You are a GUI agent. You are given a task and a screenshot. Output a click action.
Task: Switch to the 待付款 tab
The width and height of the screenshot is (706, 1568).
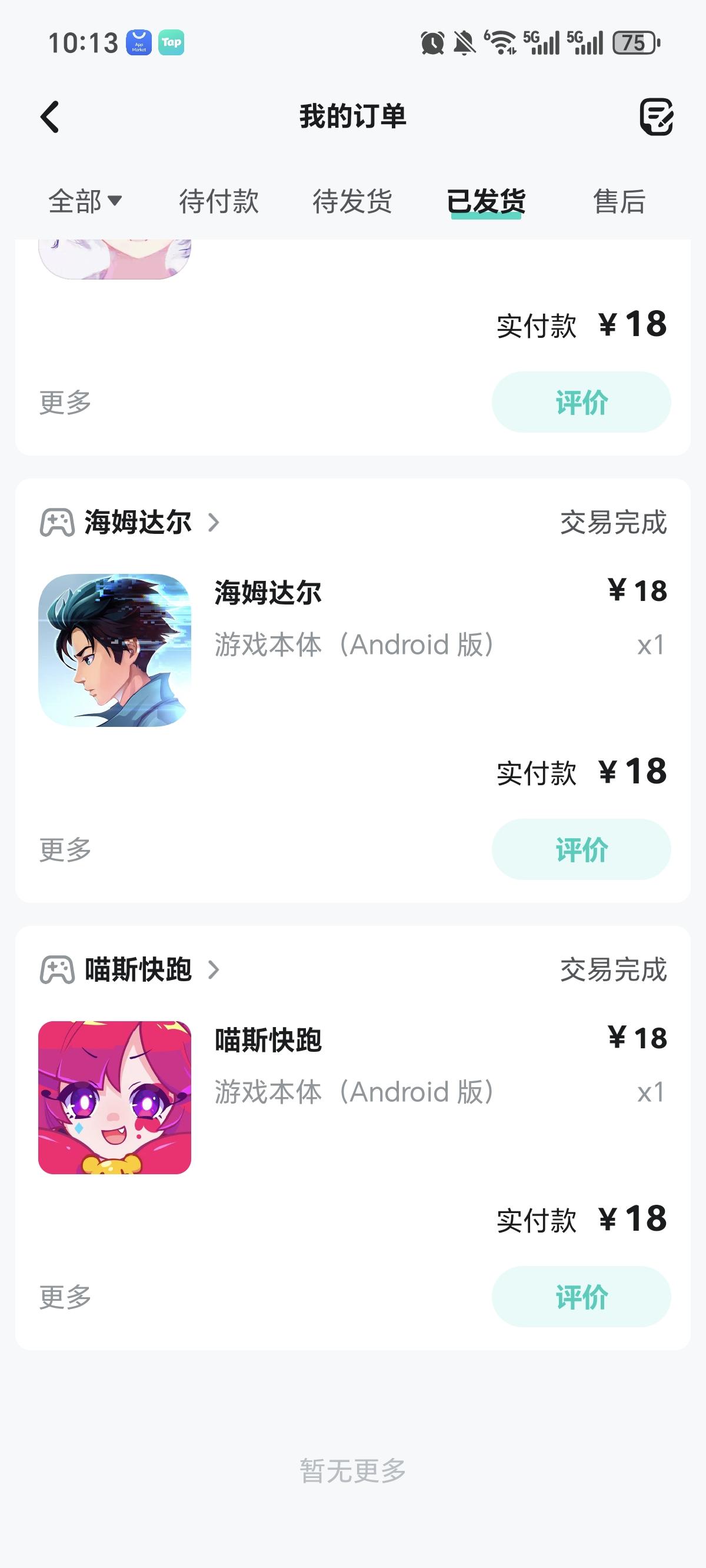click(x=218, y=201)
